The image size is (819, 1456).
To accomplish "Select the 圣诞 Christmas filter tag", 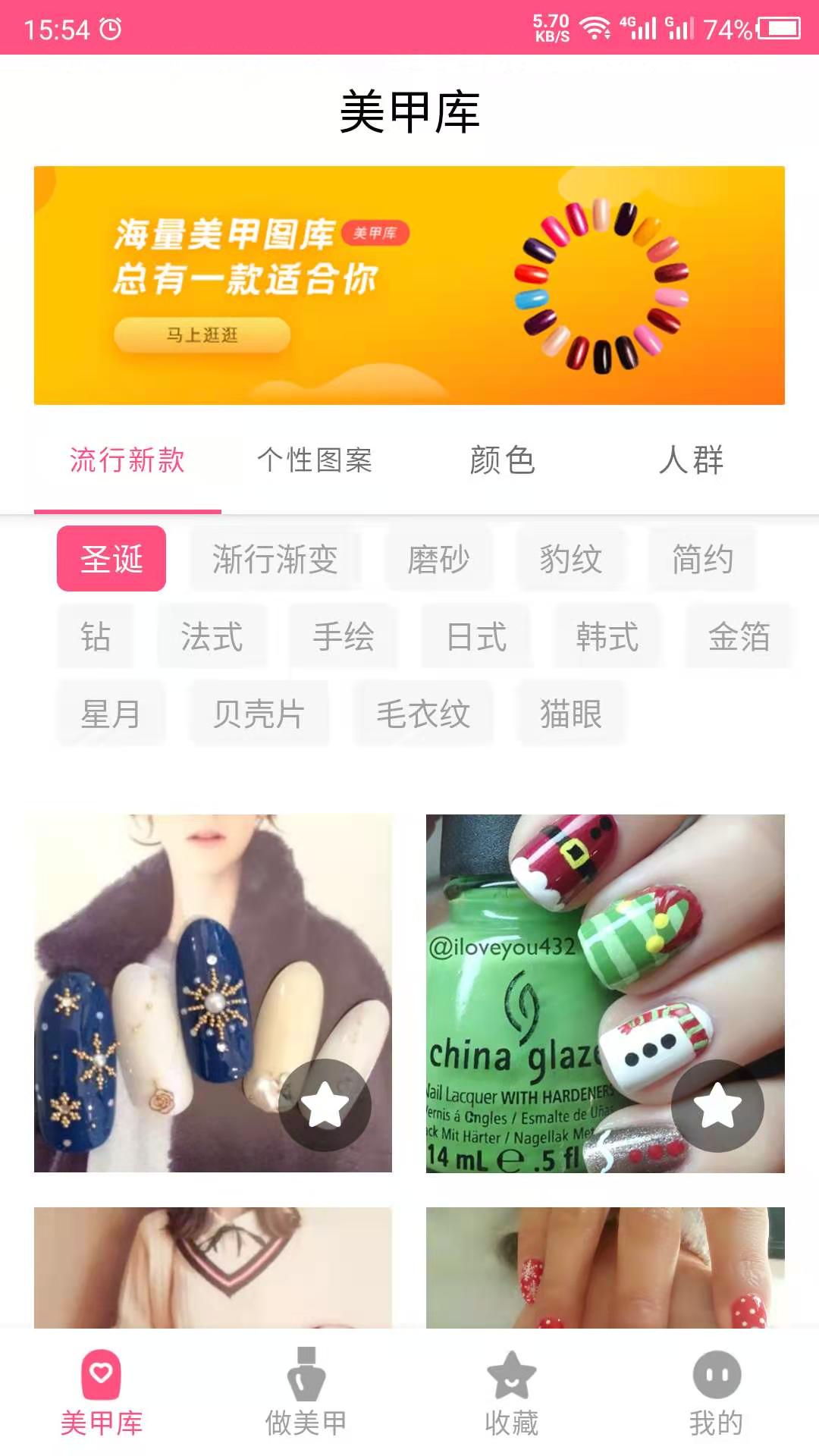I will (111, 559).
